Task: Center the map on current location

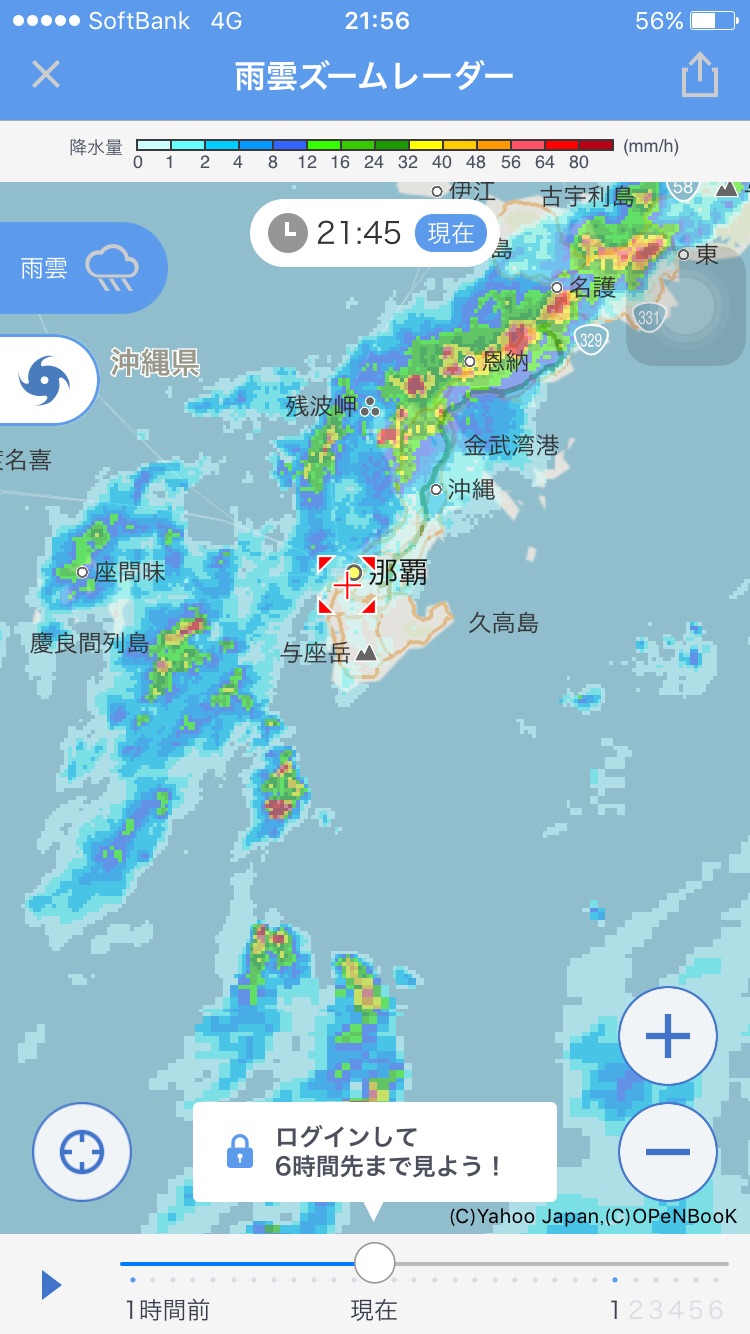Action: (x=82, y=1153)
